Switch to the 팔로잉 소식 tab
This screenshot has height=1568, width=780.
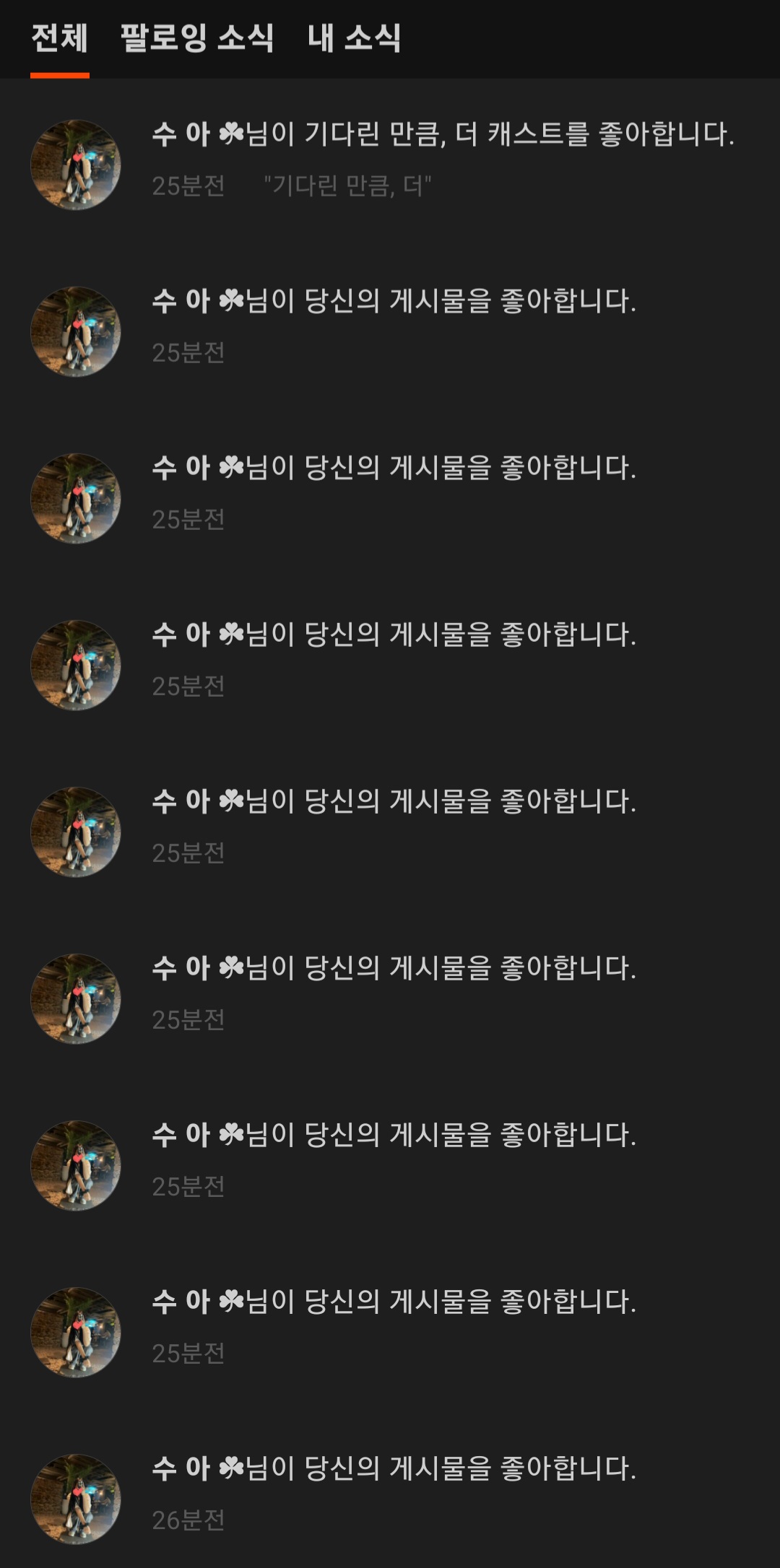coord(196,38)
